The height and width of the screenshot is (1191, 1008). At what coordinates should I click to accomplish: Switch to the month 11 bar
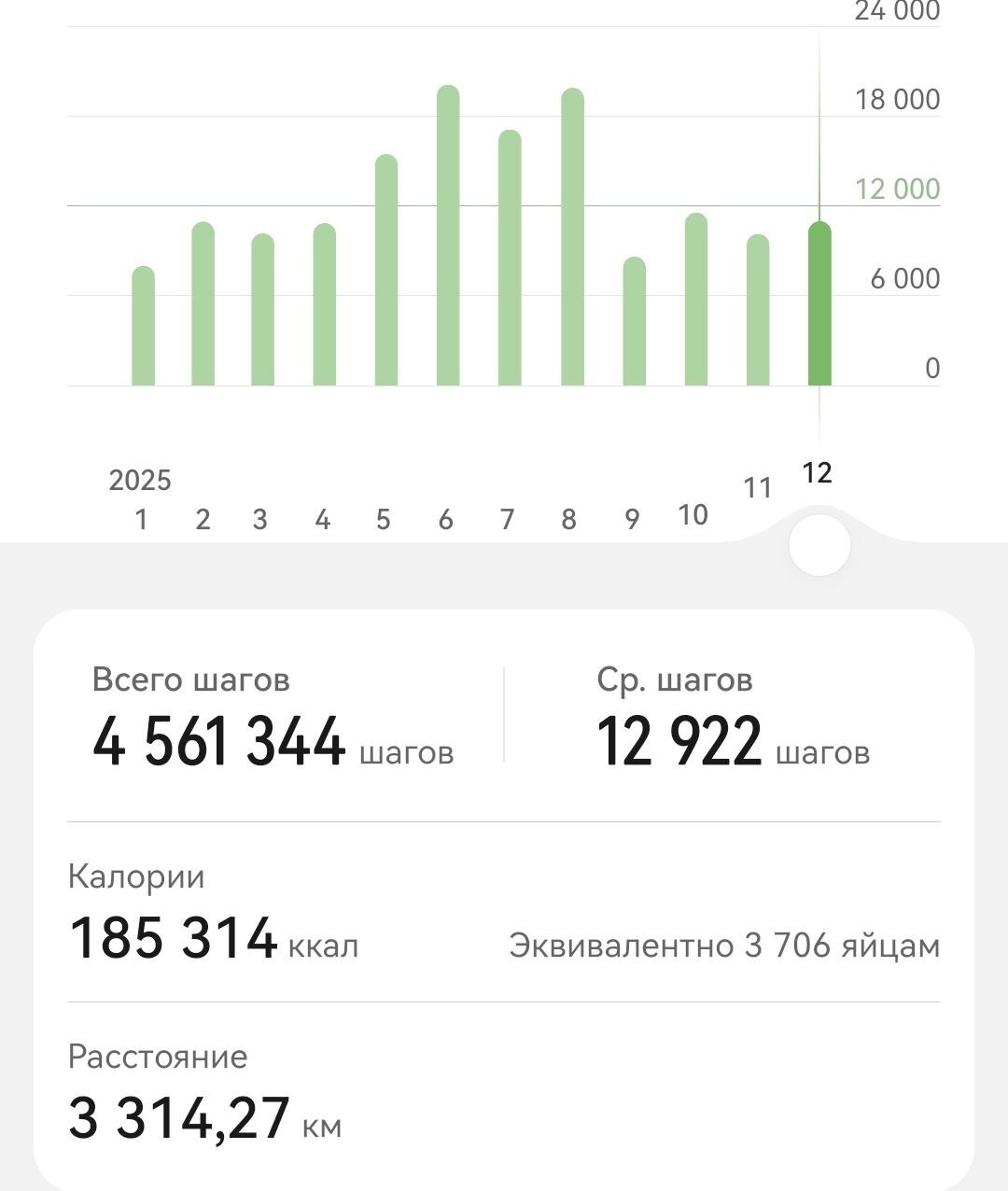(x=758, y=310)
